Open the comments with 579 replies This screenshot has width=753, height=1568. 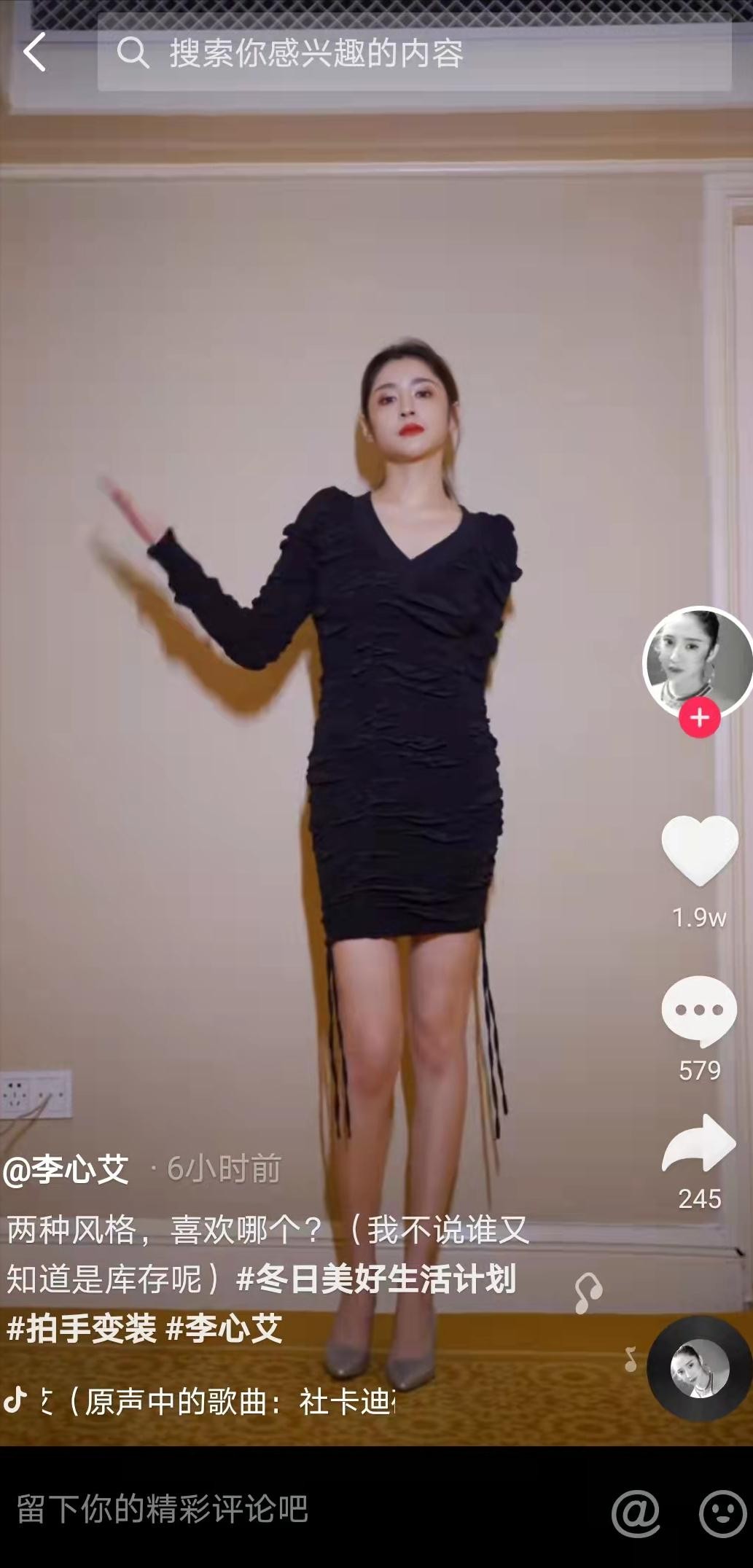coord(699,1010)
